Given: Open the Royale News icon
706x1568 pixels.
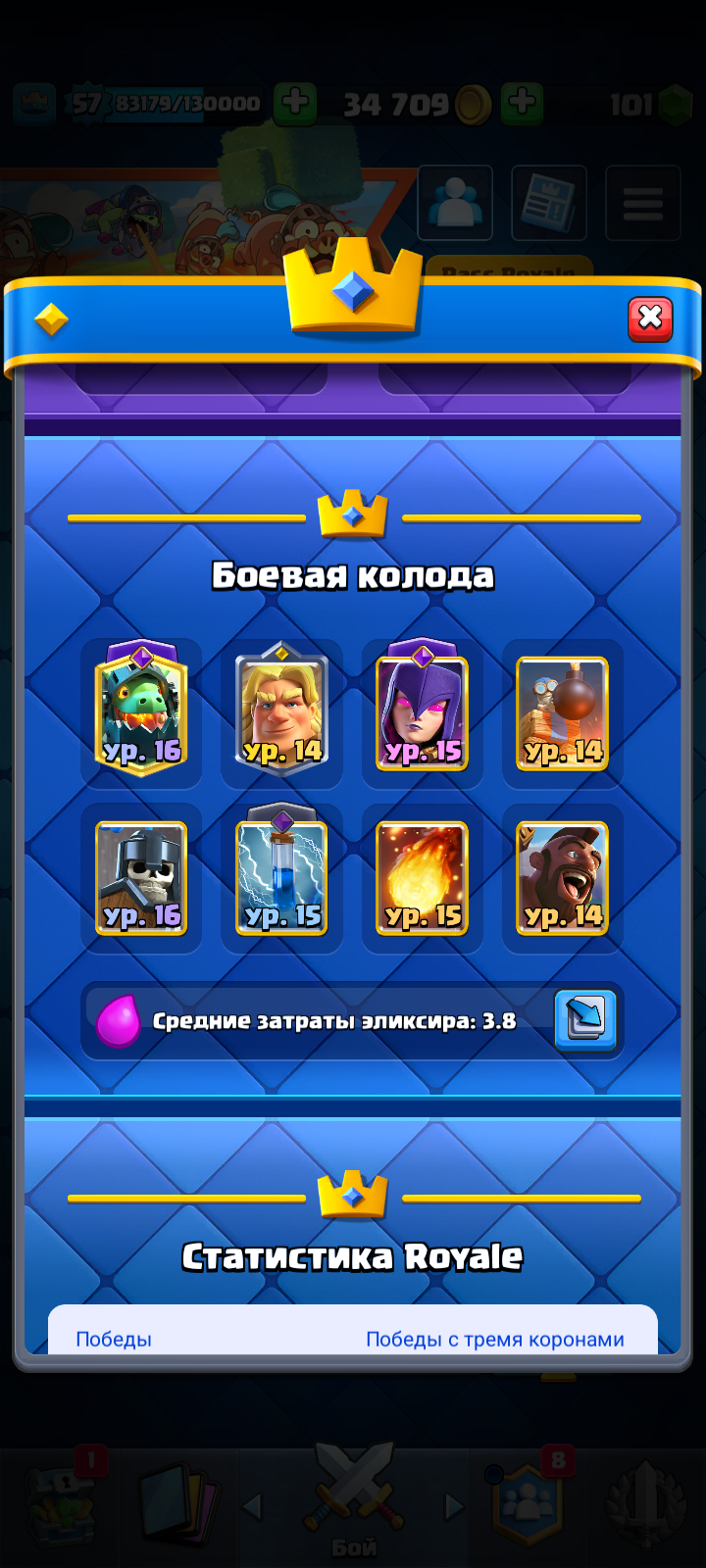Looking at the screenshot, I should click(x=549, y=203).
